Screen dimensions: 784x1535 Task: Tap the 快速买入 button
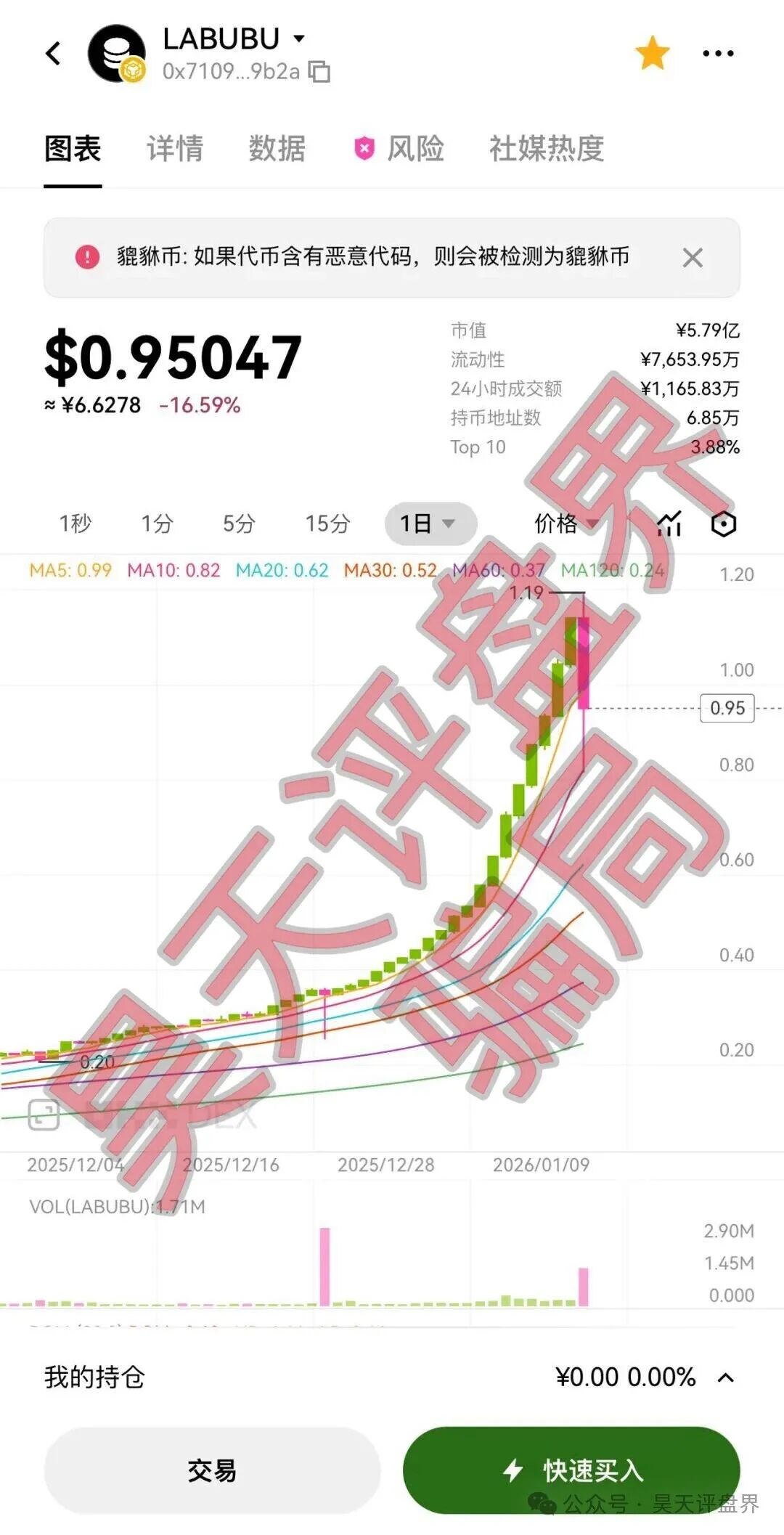tap(571, 1470)
